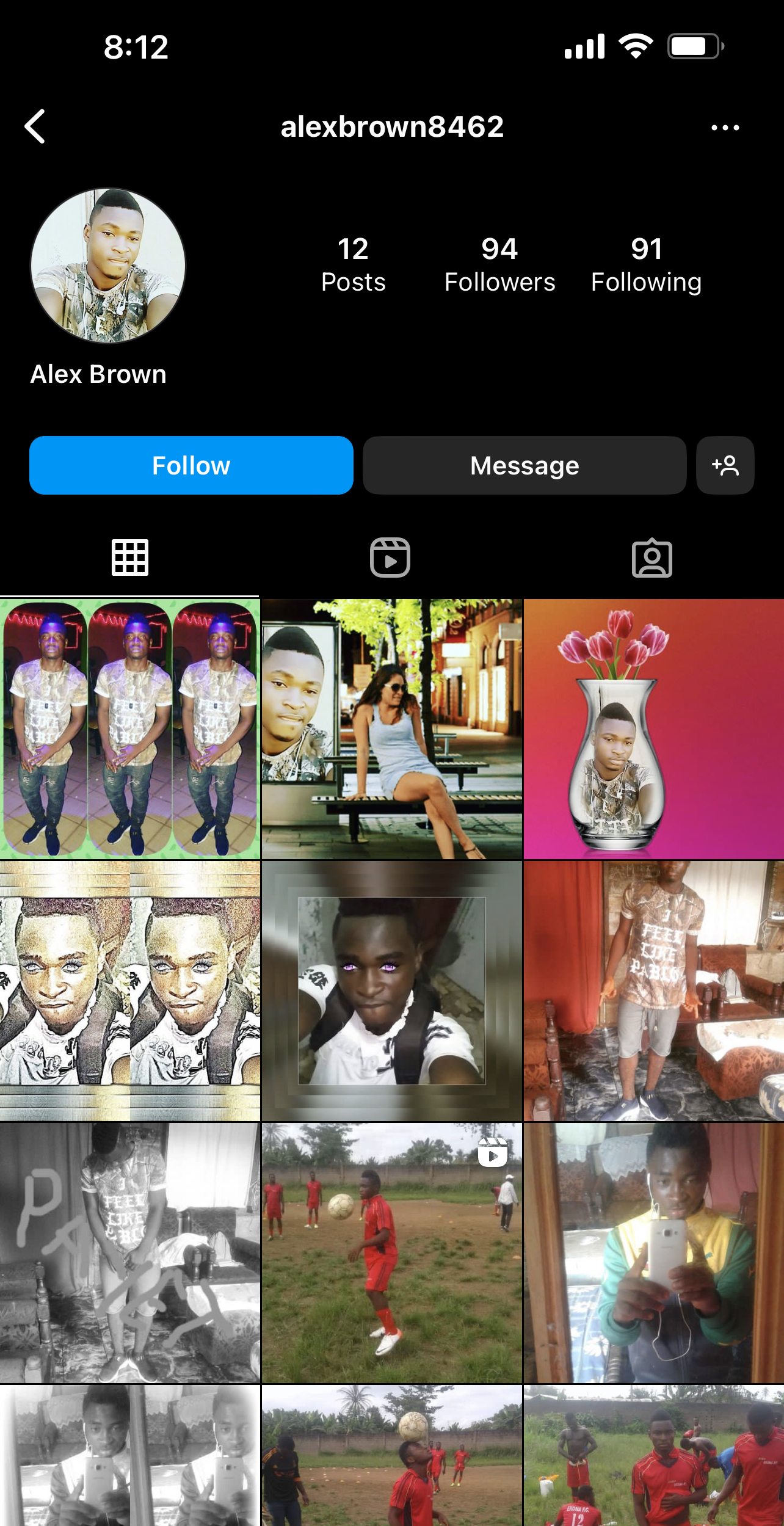Open the mirror selfie with phone post
The image size is (784, 1526).
653,1253
